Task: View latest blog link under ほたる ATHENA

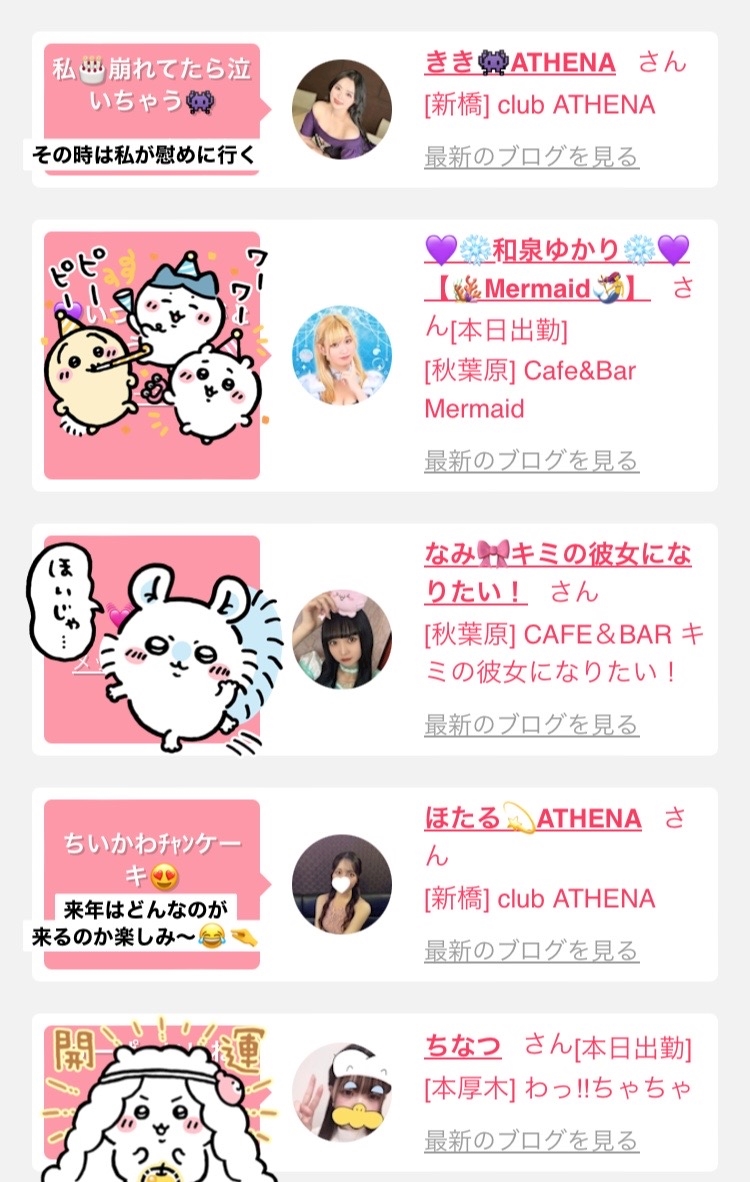Action: coord(531,951)
